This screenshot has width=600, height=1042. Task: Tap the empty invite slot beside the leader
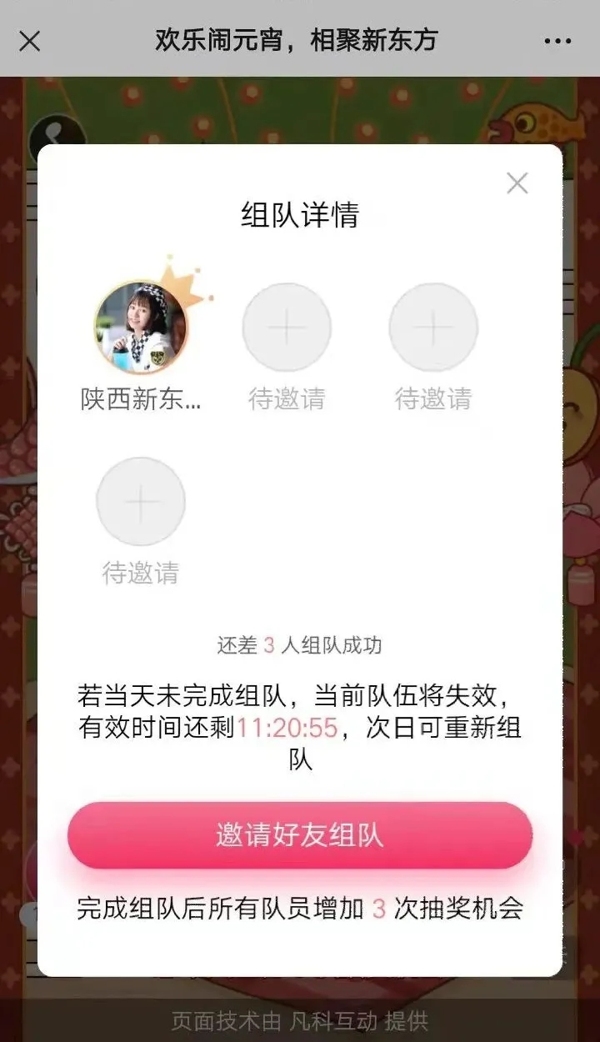(287, 328)
